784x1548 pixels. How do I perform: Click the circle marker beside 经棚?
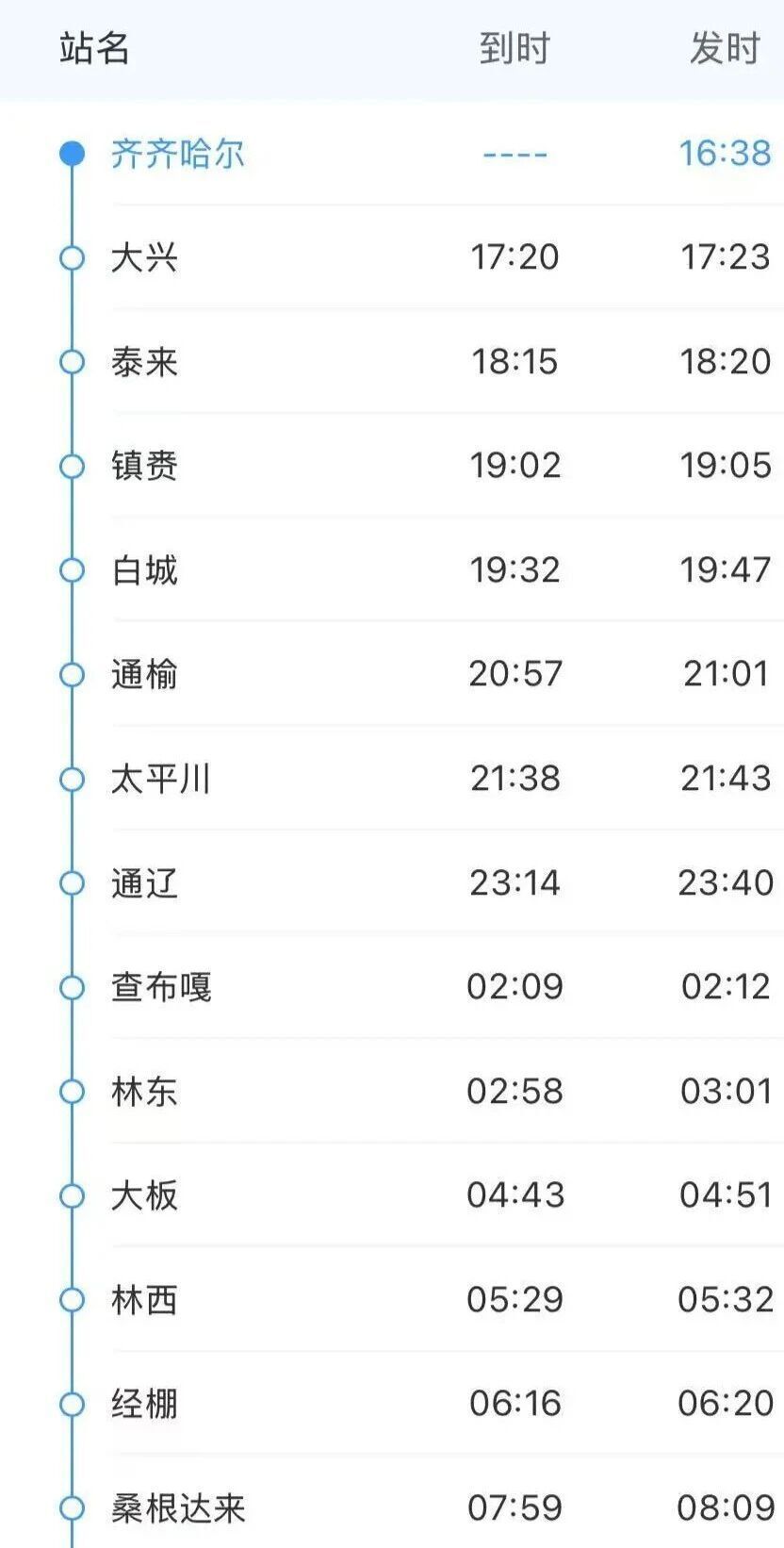(x=71, y=1404)
